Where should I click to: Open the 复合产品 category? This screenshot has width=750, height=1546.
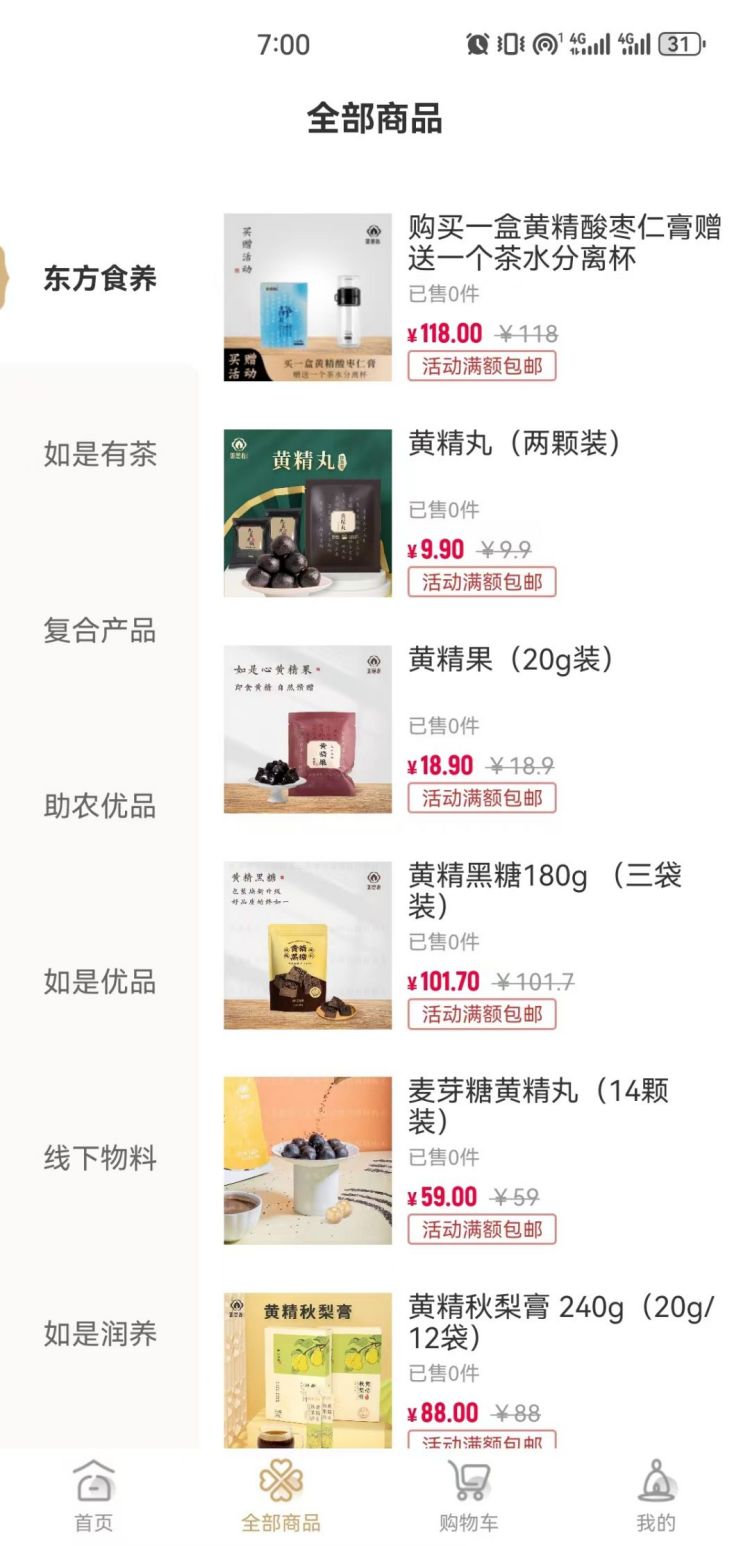(x=99, y=630)
